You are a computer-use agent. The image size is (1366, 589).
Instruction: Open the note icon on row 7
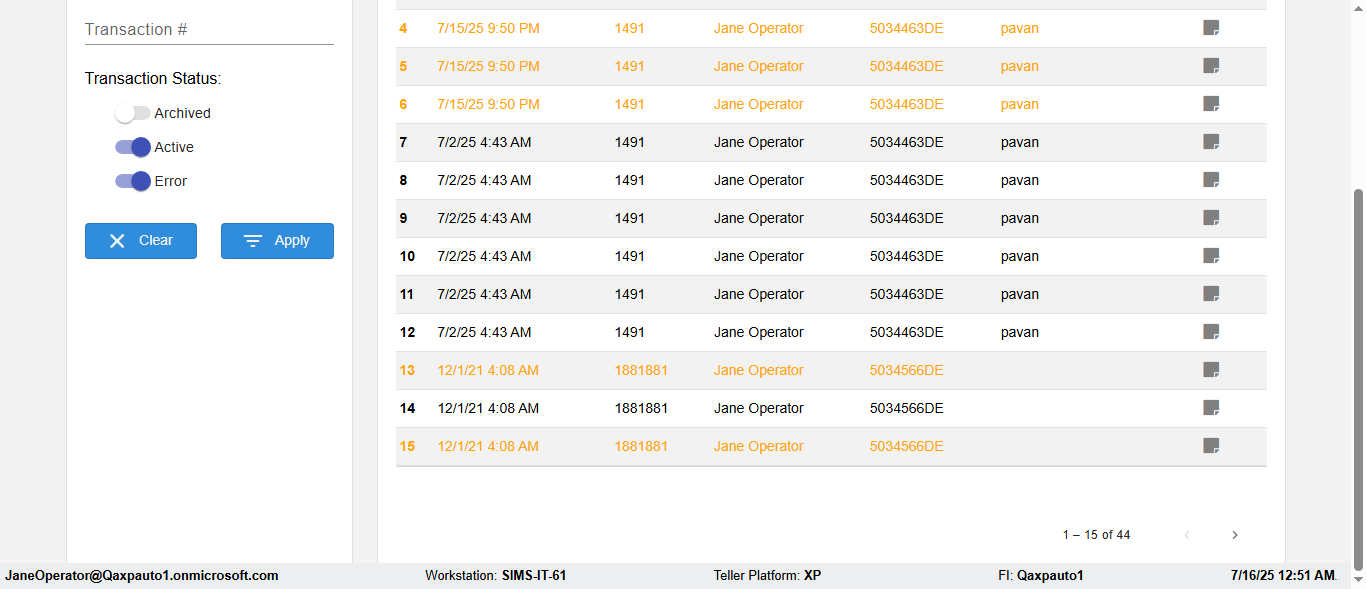click(1211, 142)
